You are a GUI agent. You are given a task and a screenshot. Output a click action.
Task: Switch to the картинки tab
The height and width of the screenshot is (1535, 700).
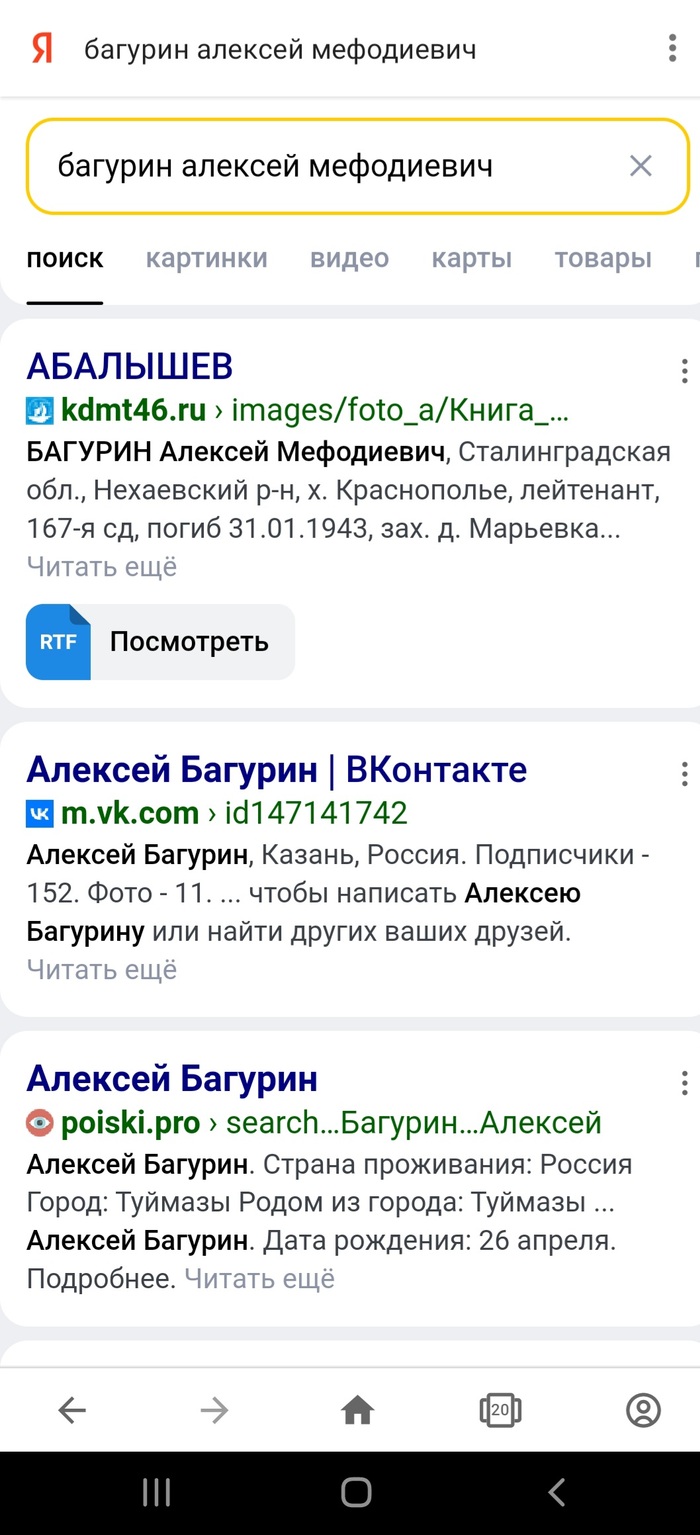tap(206, 259)
